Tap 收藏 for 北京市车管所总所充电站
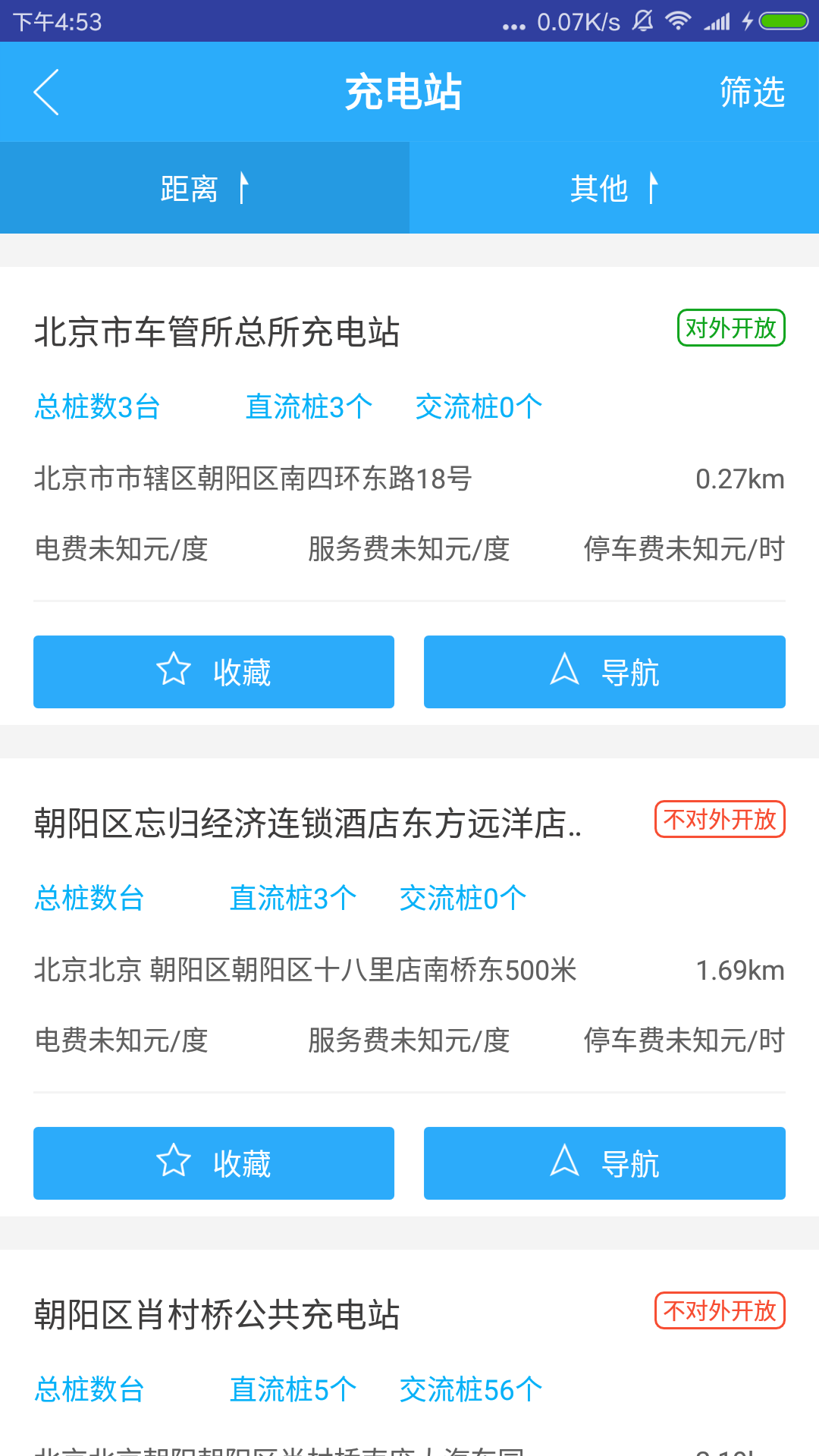This screenshot has height=1456, width=819. pos(214,672)
